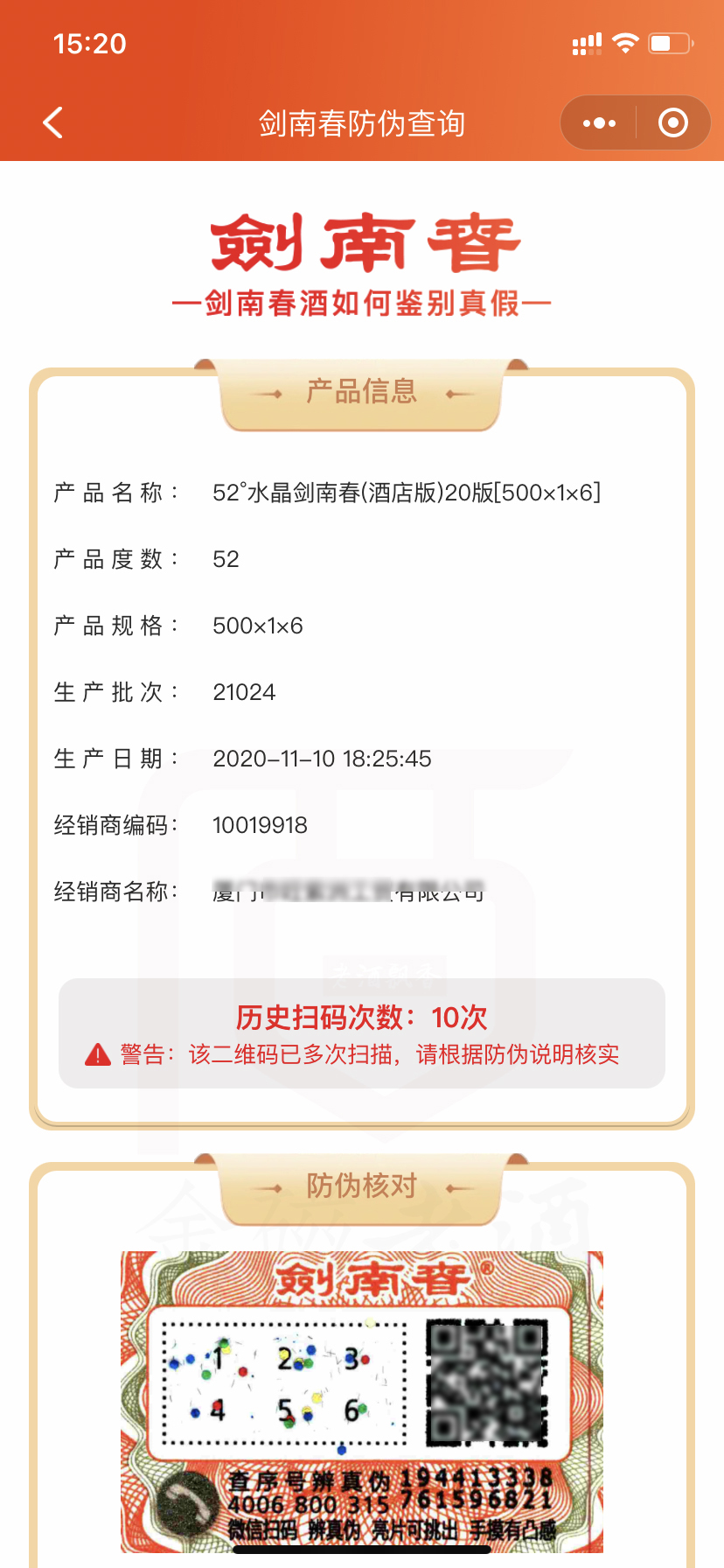Screen dimensions: 724x1568
Task: Select the 产品信息 section banner
Action: tap(361, 393)
